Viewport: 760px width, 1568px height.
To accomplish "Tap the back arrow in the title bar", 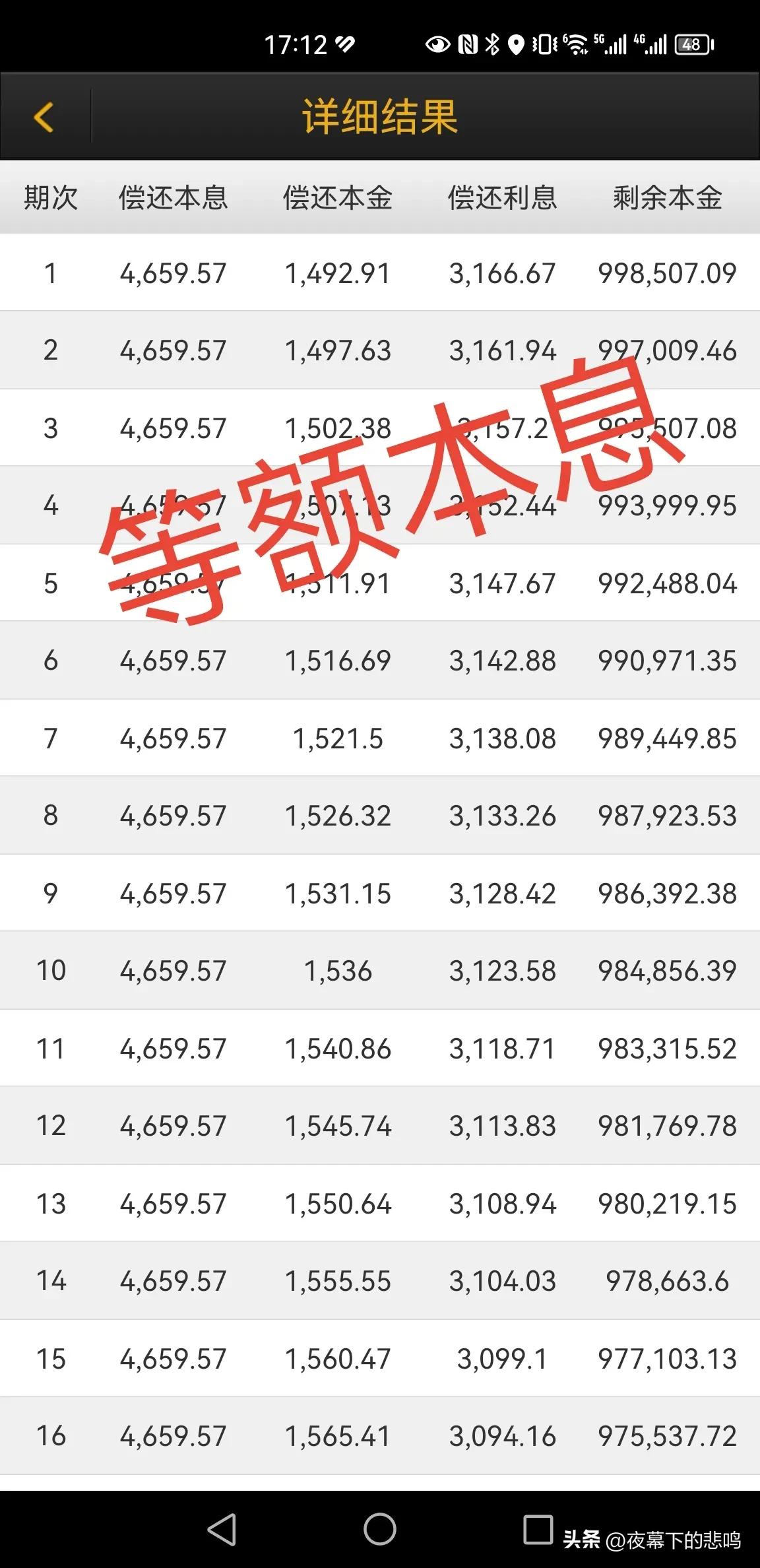I will [44, 117].
